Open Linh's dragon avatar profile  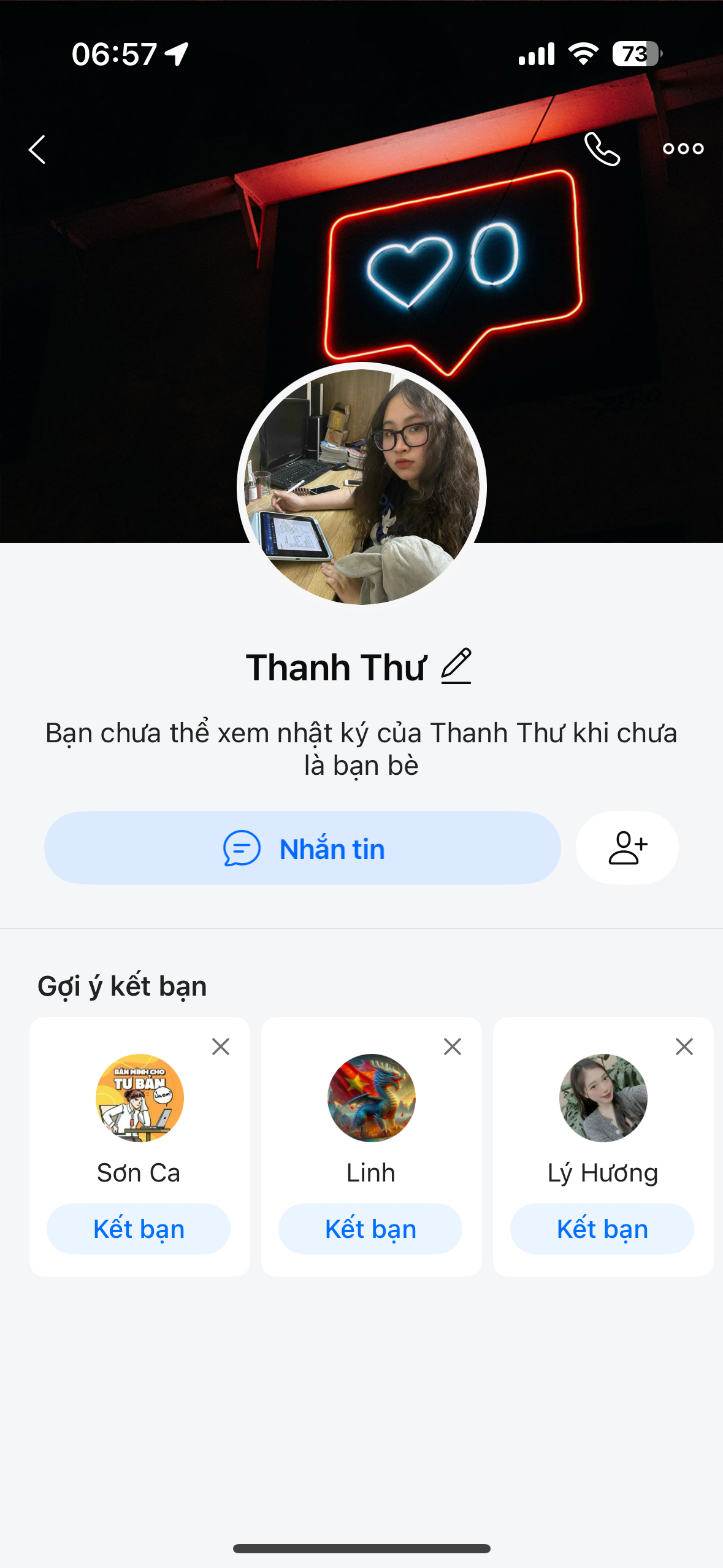tap(371, 1098)
